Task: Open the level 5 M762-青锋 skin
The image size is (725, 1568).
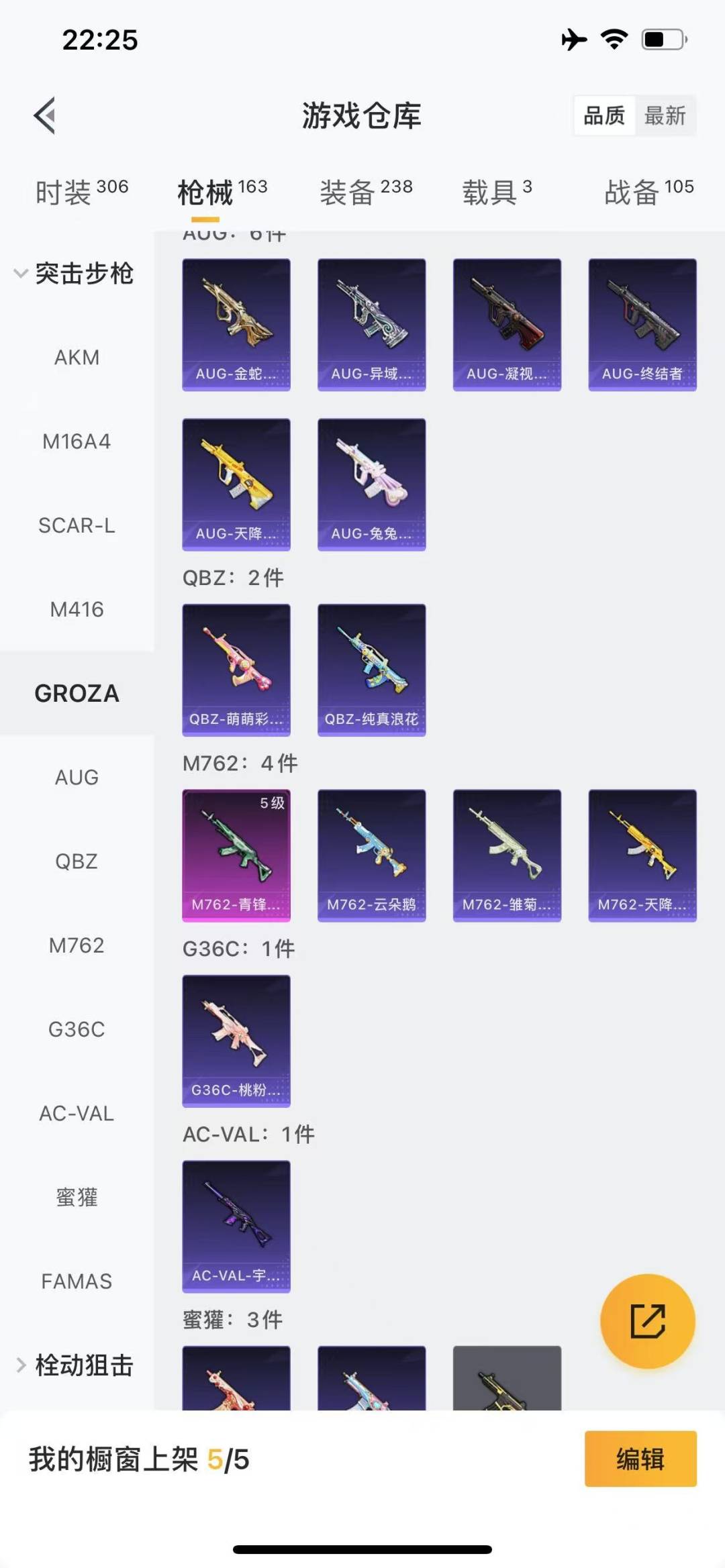Action: point(236,855)
